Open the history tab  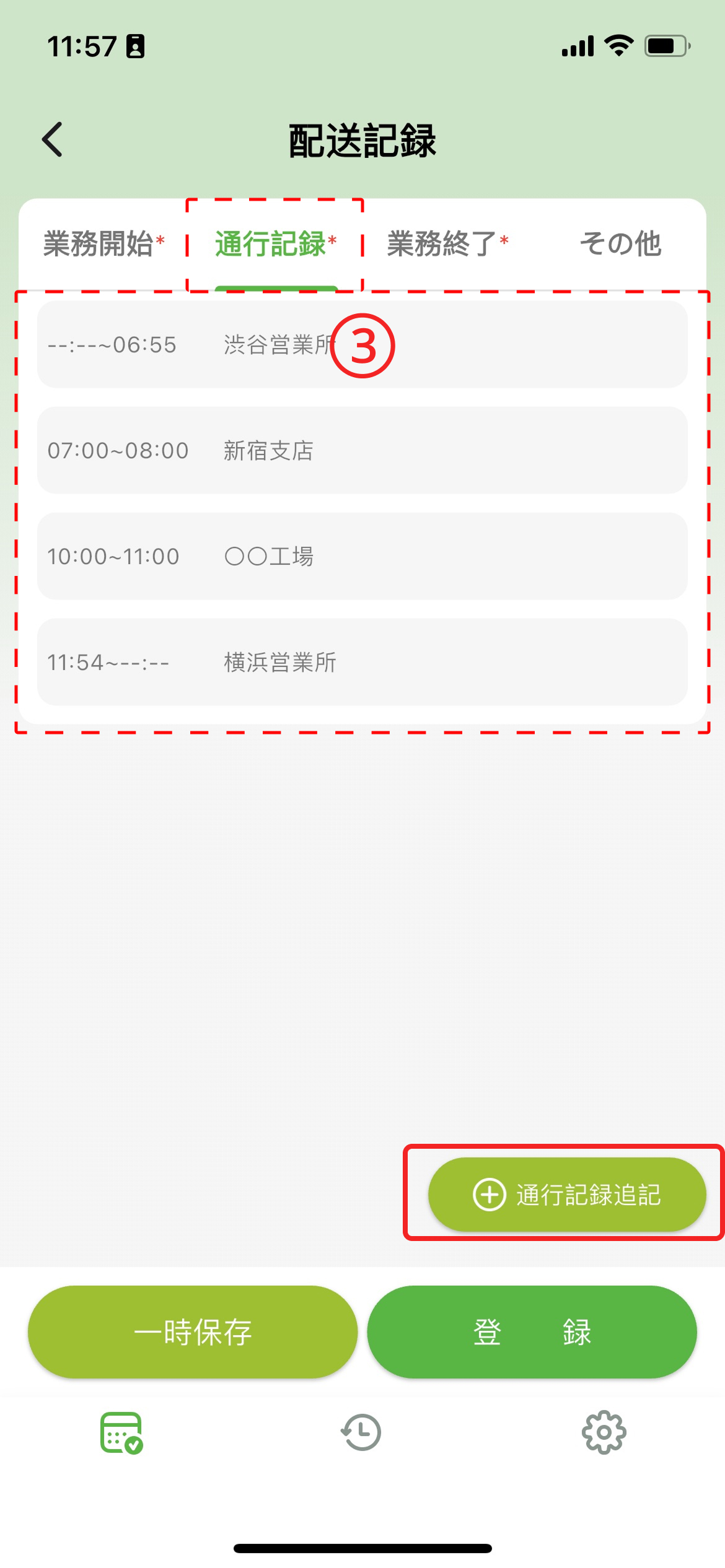point(361,1432)
